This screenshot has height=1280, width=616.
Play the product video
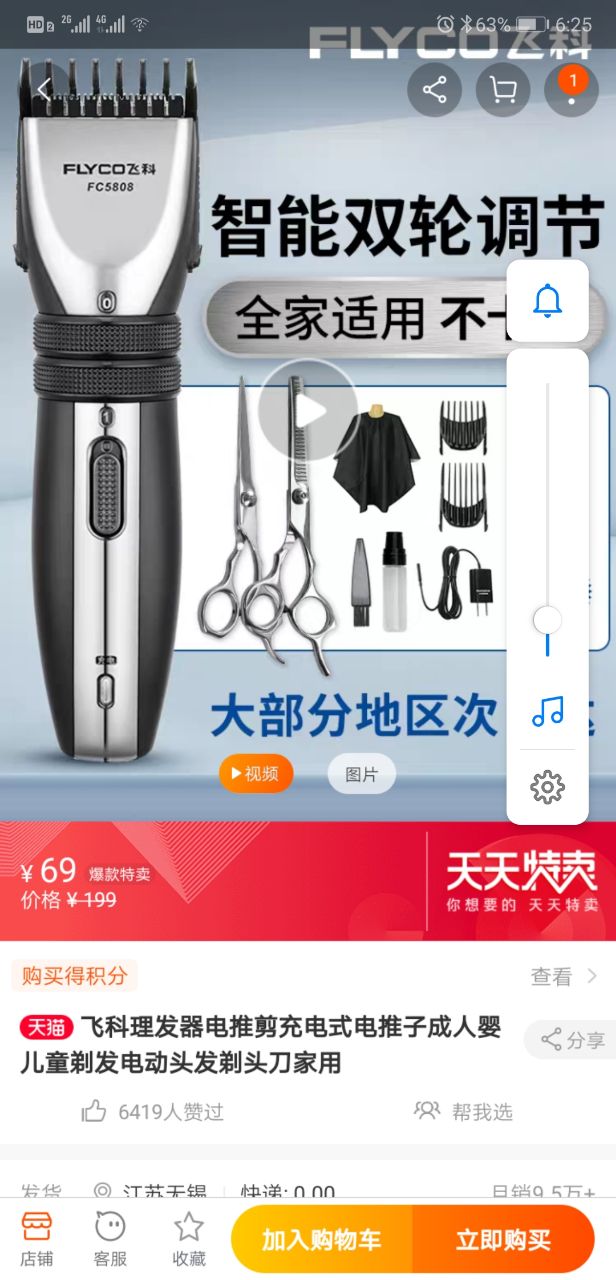pyautogui.click(x=308, y=410)
